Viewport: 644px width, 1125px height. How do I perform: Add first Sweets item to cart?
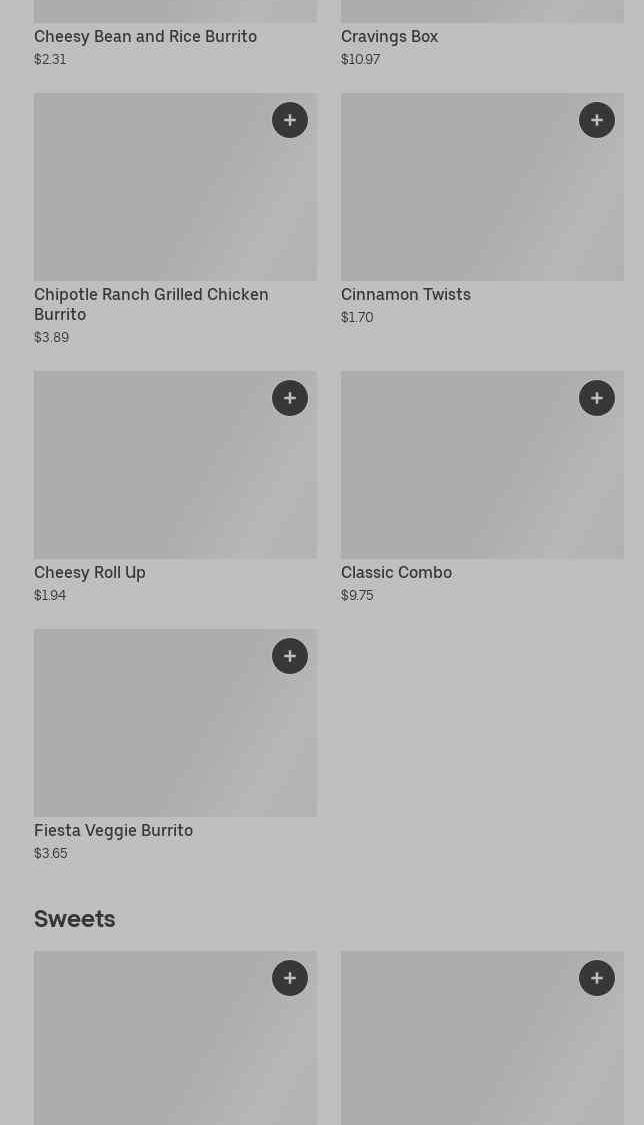pyautogui.click(x=290, y=978)
